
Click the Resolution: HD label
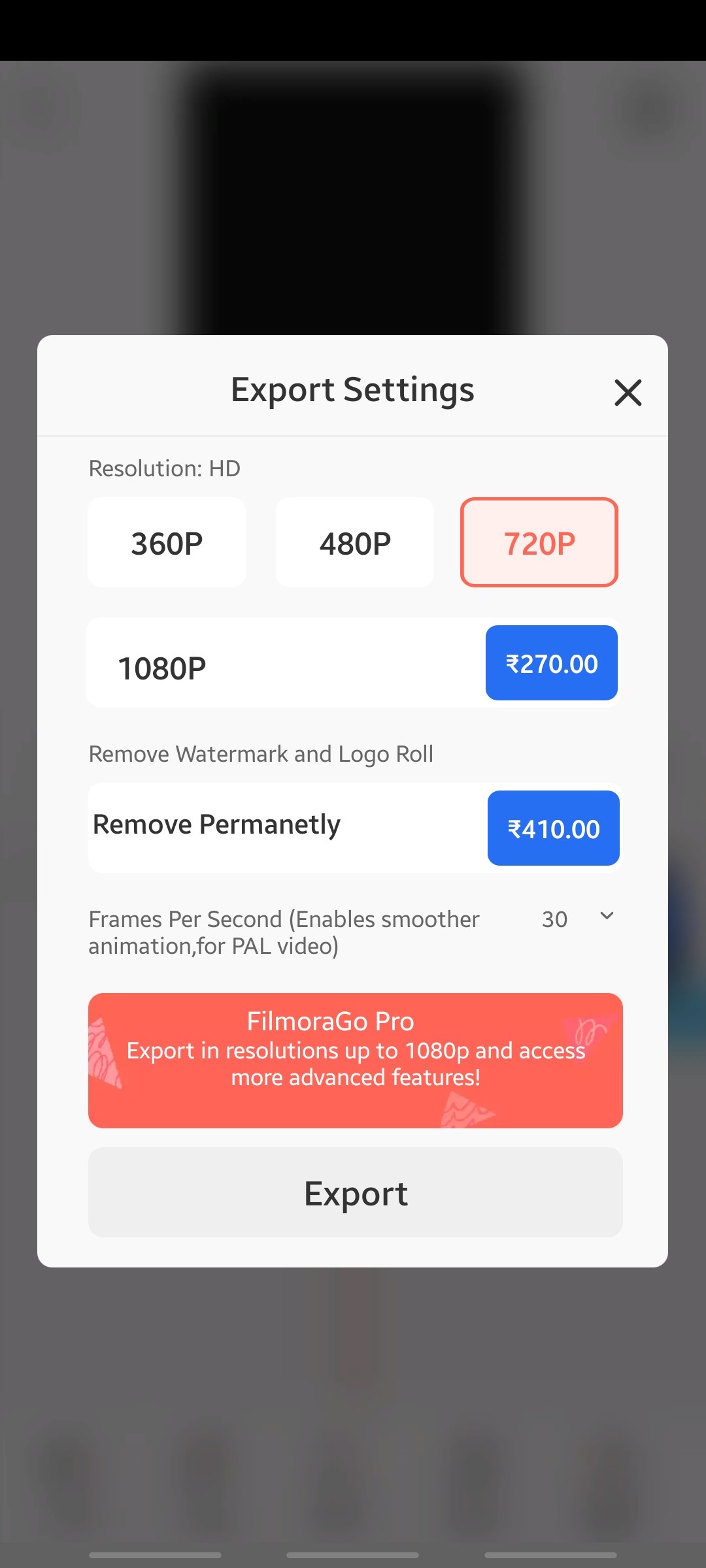point(164,468)
